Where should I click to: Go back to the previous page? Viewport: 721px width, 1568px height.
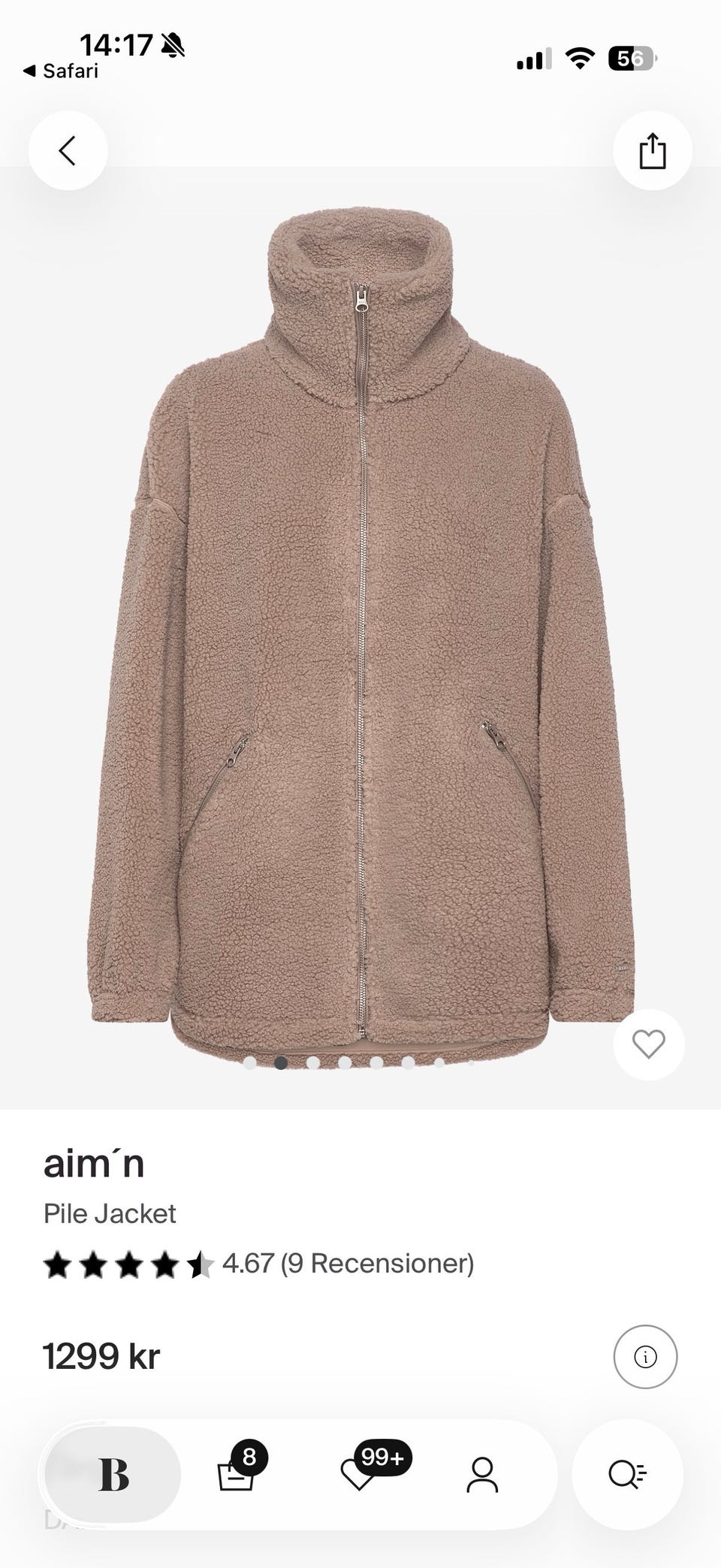tap(68, 150)
